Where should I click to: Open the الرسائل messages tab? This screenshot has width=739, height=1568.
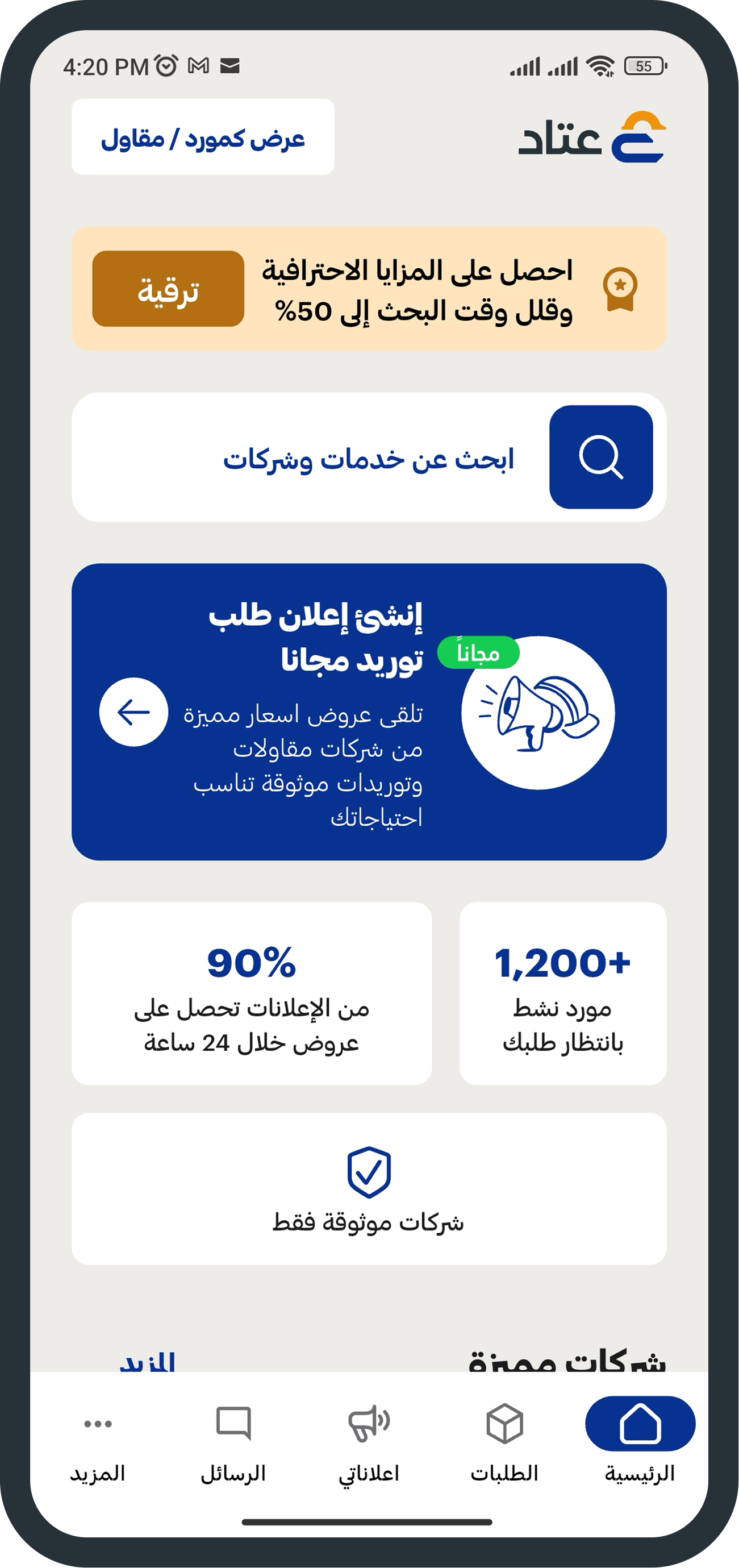[x=233, y=1440]
